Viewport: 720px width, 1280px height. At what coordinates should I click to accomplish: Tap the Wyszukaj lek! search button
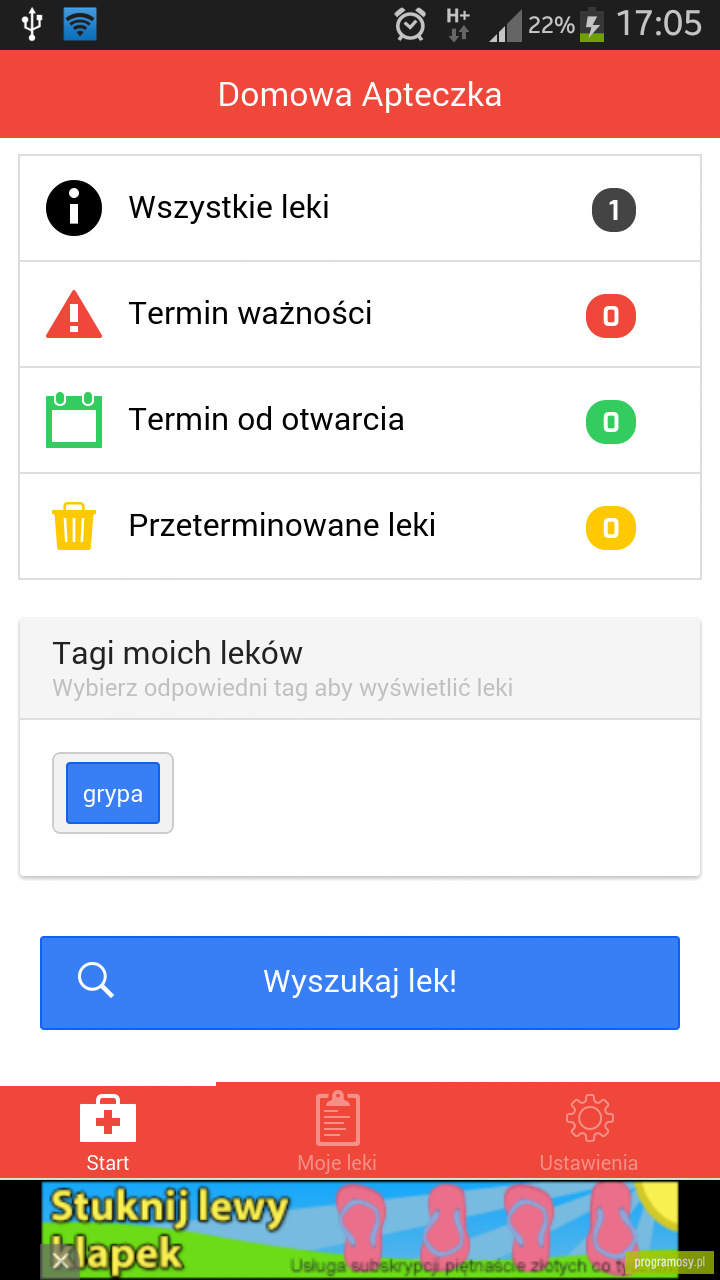(x=360, y=983)
